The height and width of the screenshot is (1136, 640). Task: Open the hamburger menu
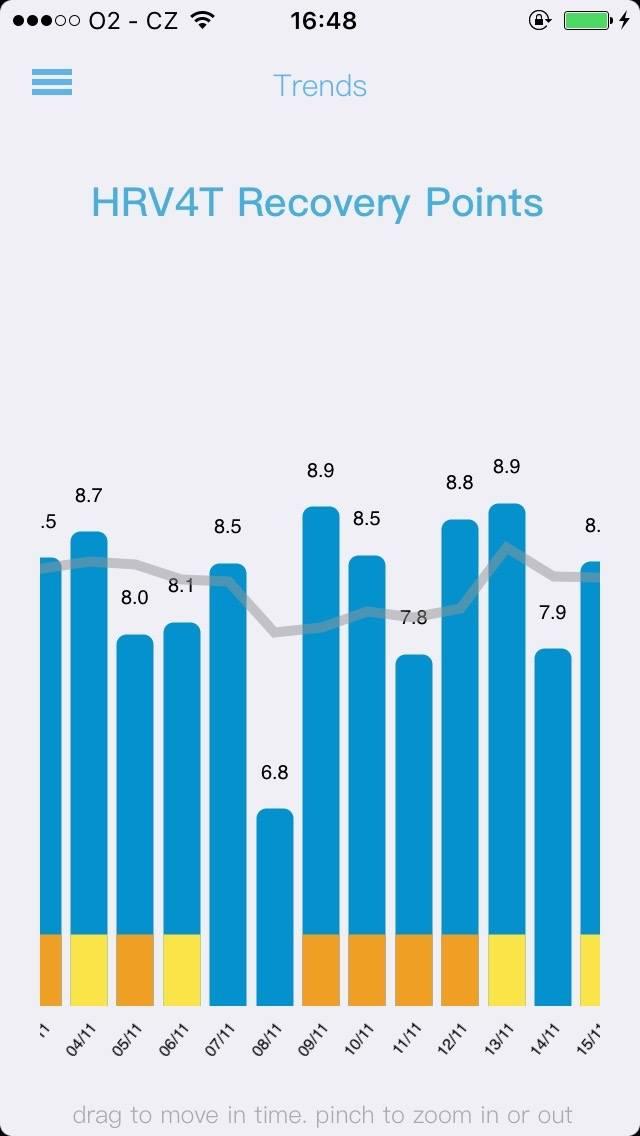tap(51, 82)
